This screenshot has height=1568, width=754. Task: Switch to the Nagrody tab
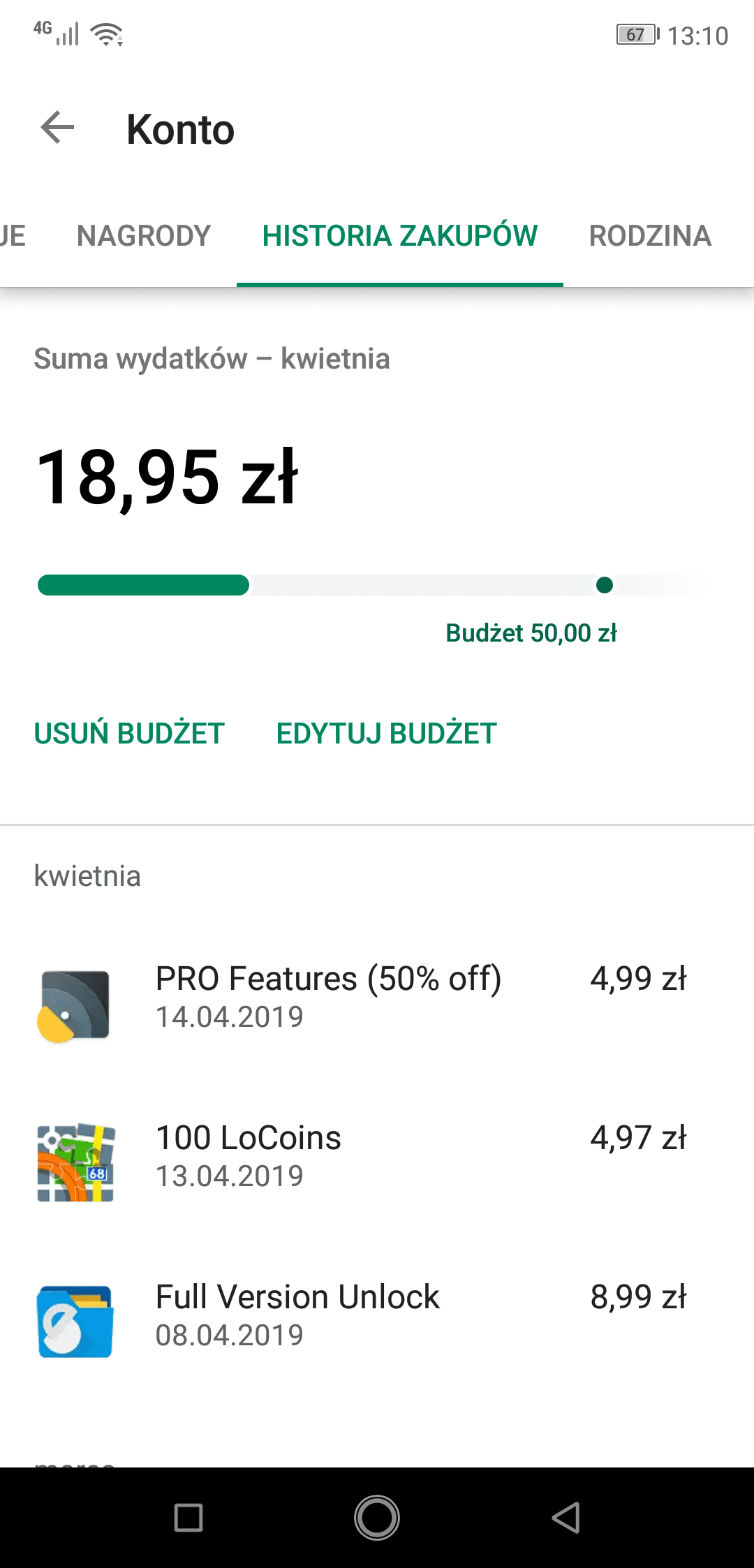tap(143, 236)
